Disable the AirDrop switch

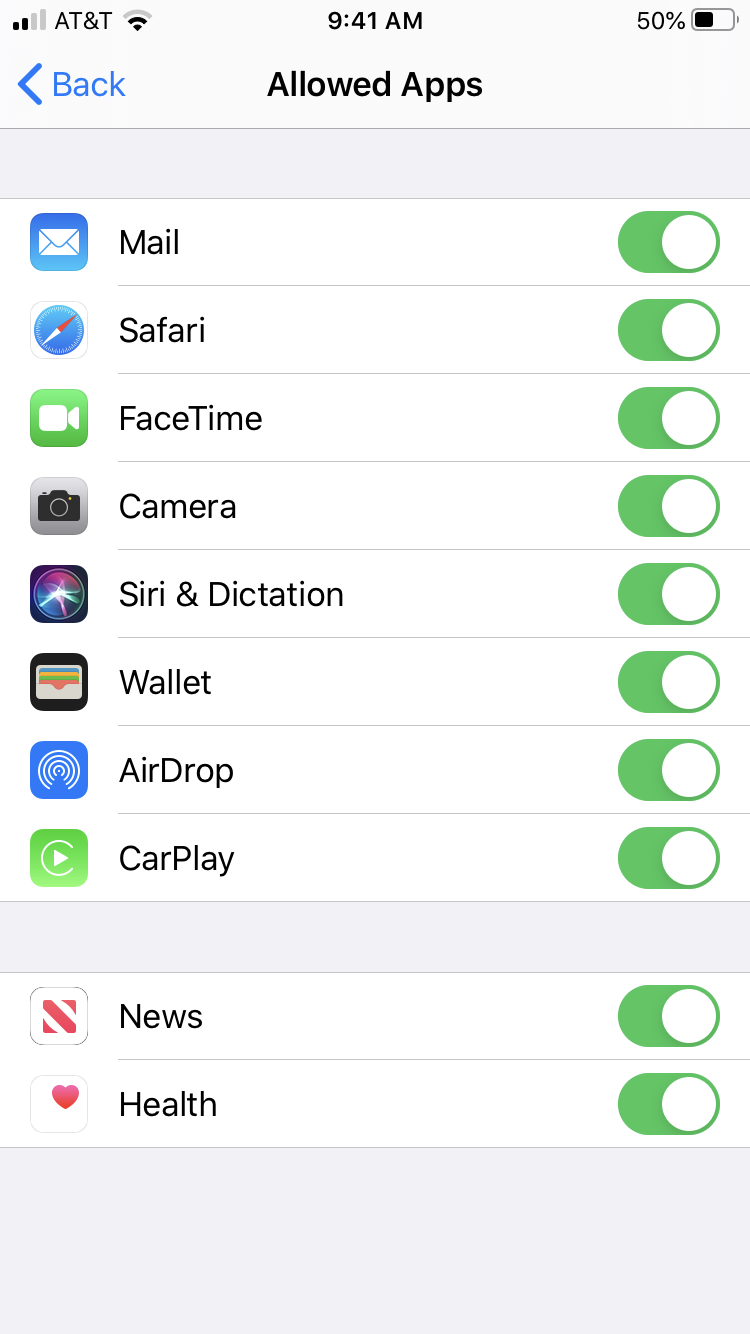[x=668, y=770]
